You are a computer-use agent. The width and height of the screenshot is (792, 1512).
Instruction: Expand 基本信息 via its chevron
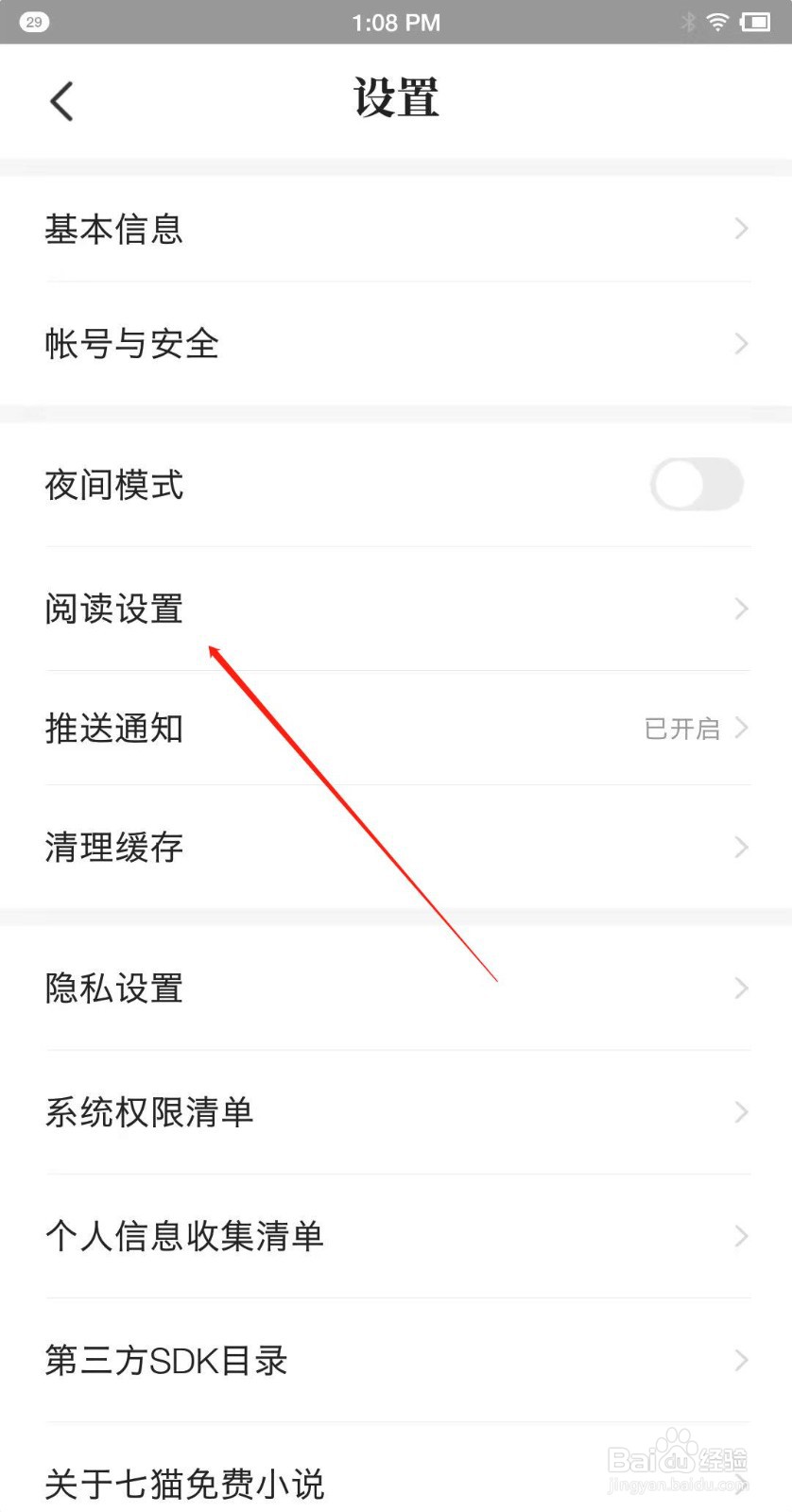[x=741, y=229]
